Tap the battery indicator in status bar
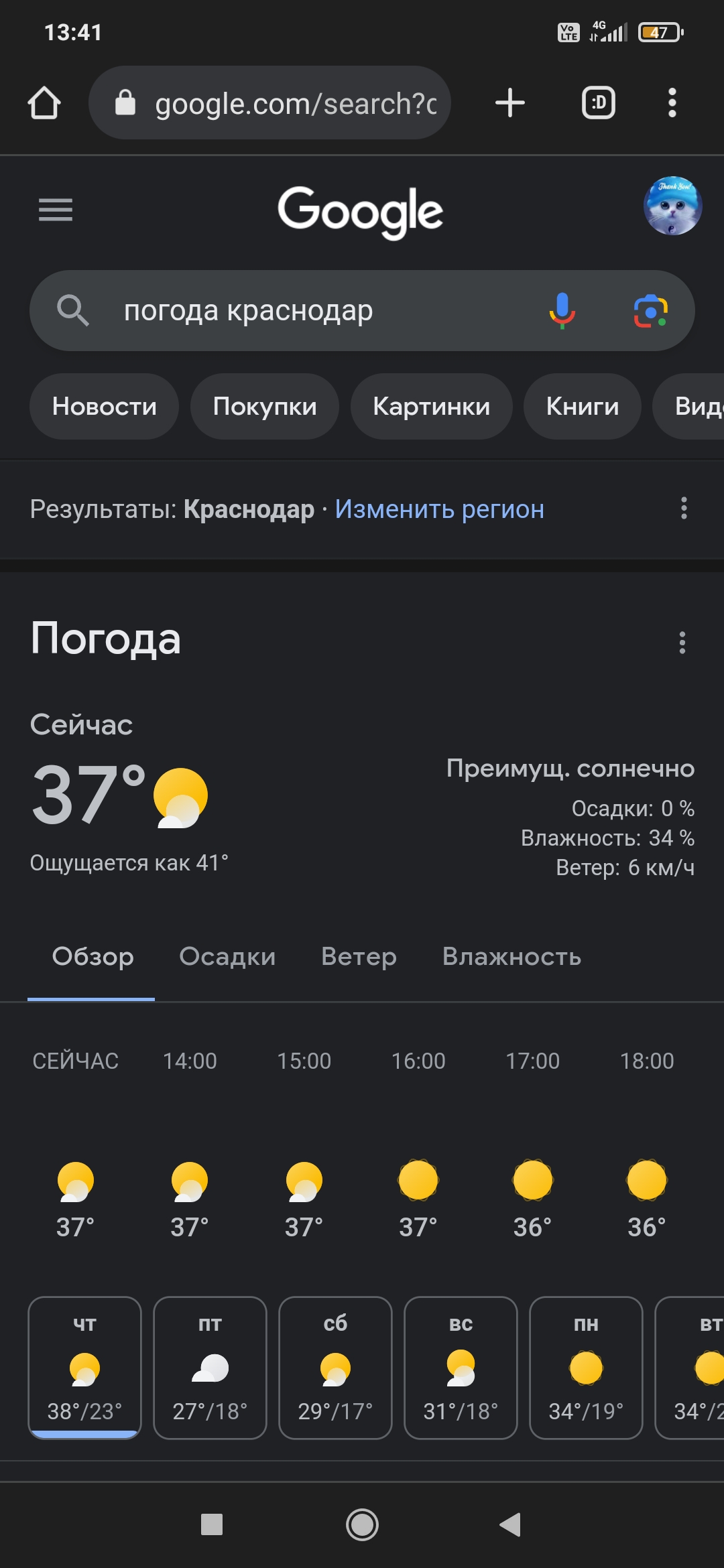724x1568 pixels. click(x=660, y=31)
